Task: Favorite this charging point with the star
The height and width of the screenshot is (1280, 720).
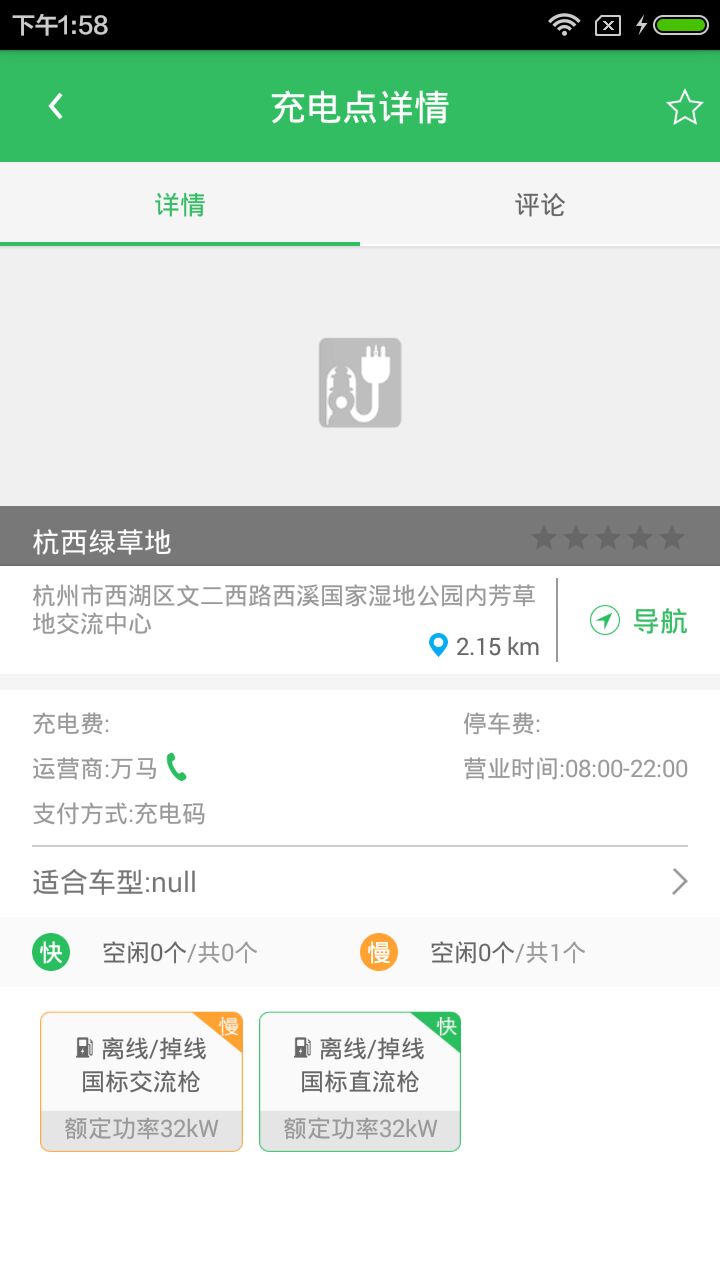Action: tap(684, 107)
